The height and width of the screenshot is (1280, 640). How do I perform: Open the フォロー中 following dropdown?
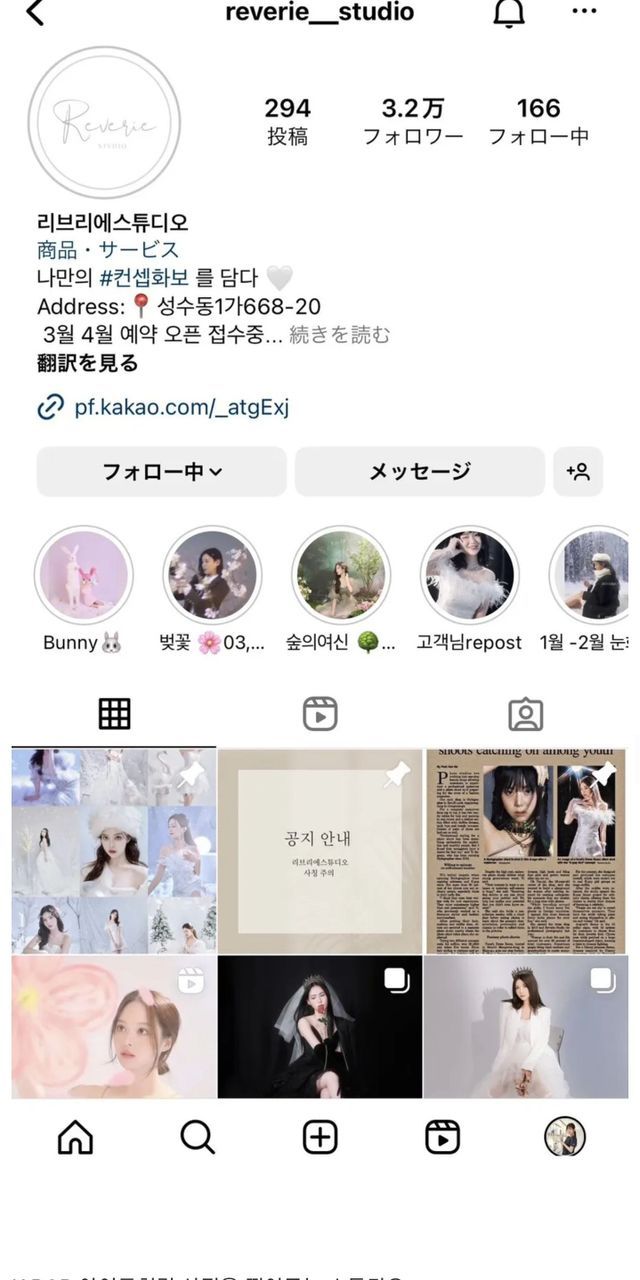click(x=162, y=472)
